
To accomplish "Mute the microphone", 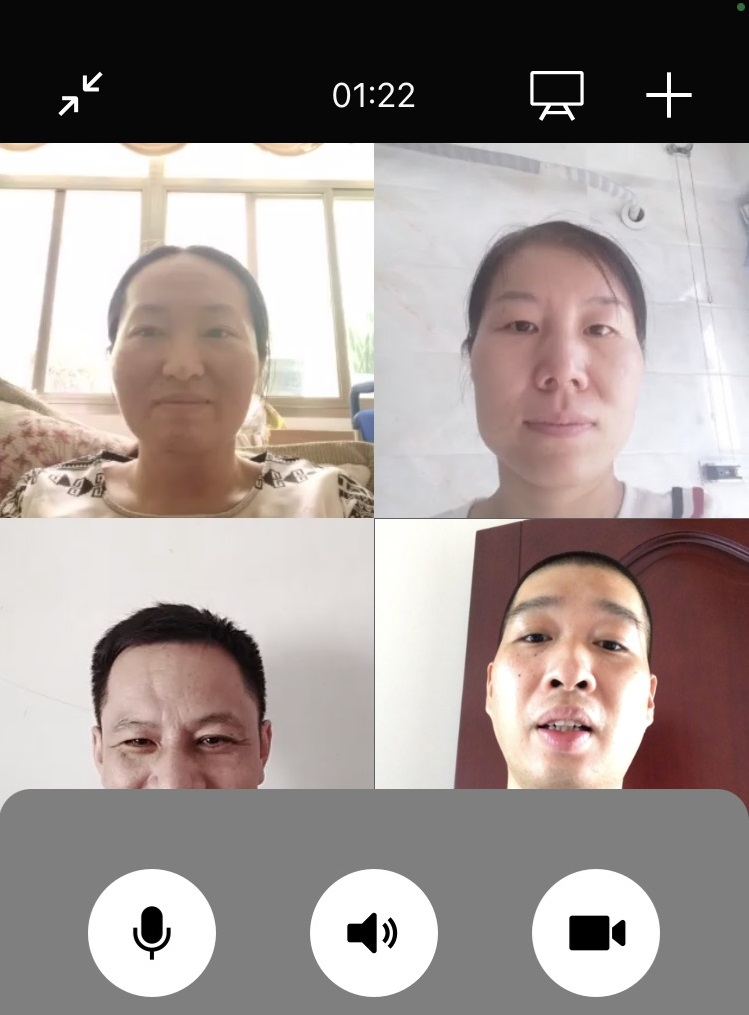I will point(152,932).
